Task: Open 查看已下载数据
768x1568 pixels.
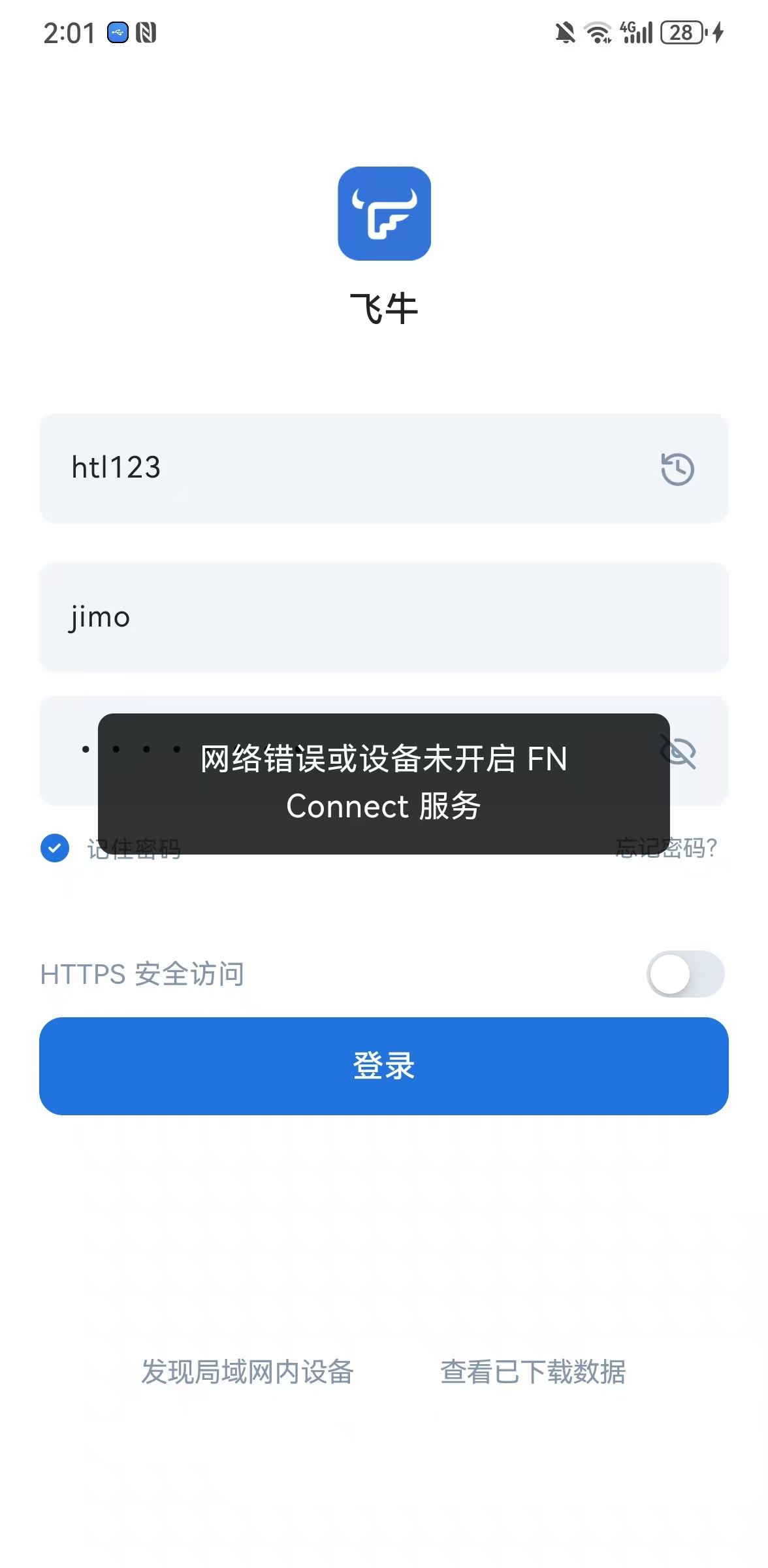Action: 536,1373
